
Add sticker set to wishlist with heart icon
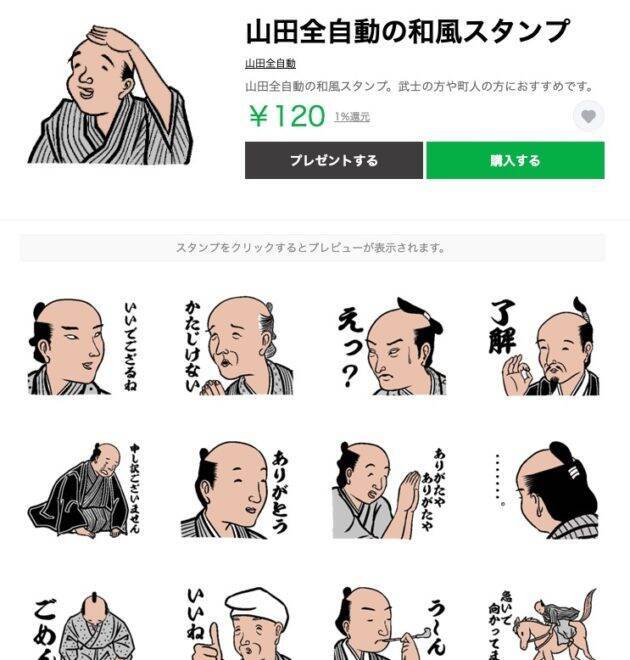tap(588, 117)
